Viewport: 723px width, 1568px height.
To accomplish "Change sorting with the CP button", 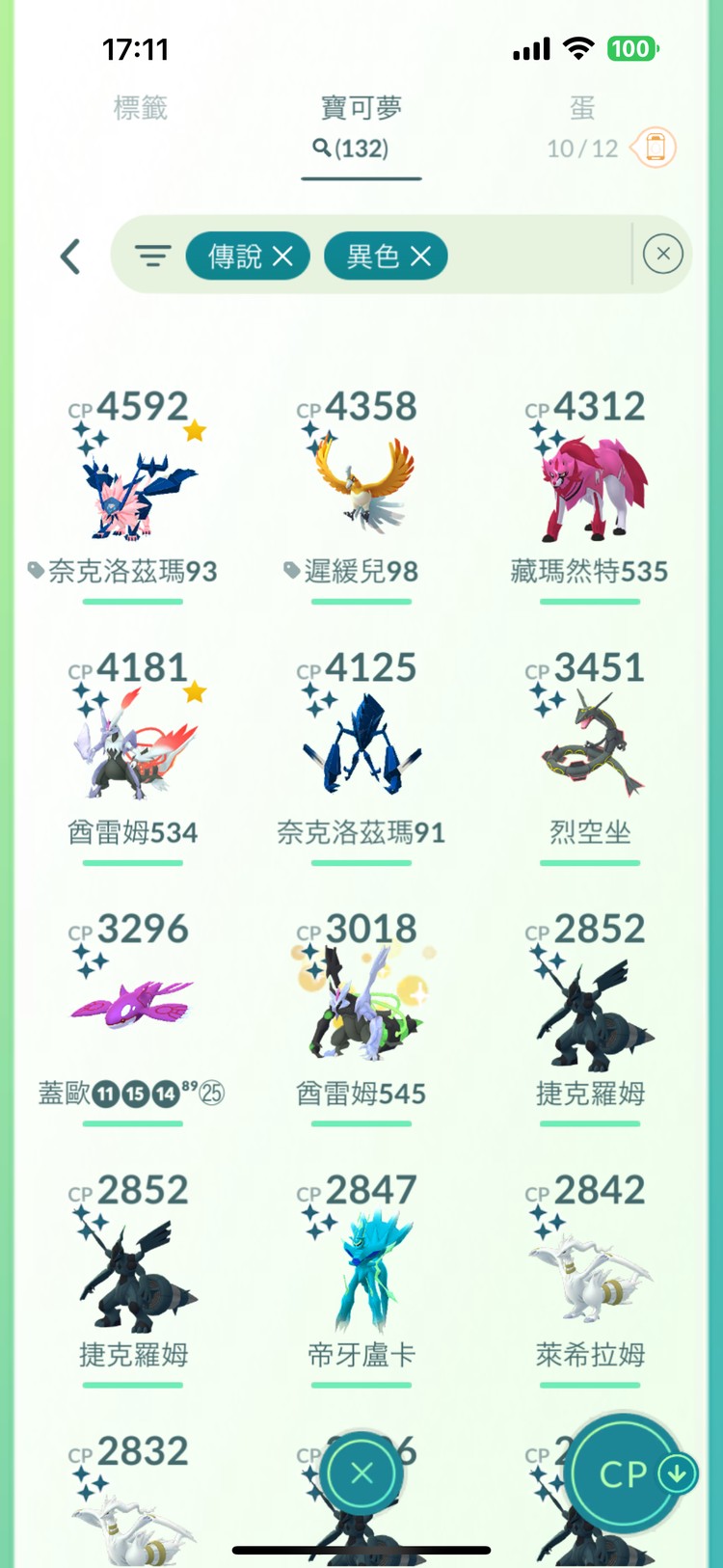I will (x=627, y=1473).
